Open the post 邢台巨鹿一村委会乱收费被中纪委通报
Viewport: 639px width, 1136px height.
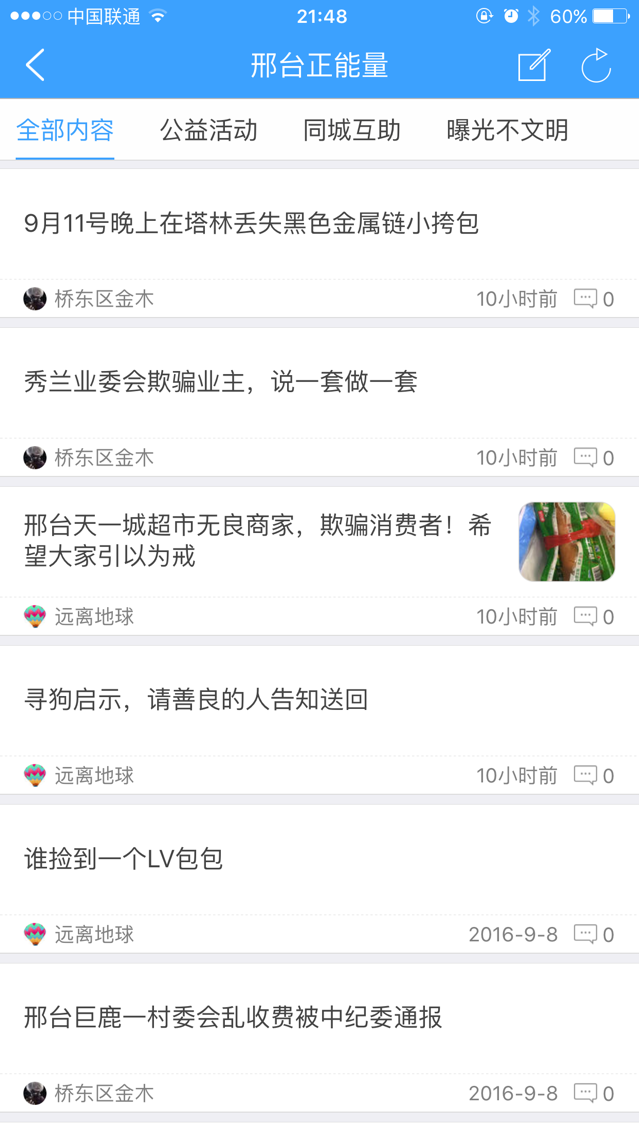[x=233, y=1017]
